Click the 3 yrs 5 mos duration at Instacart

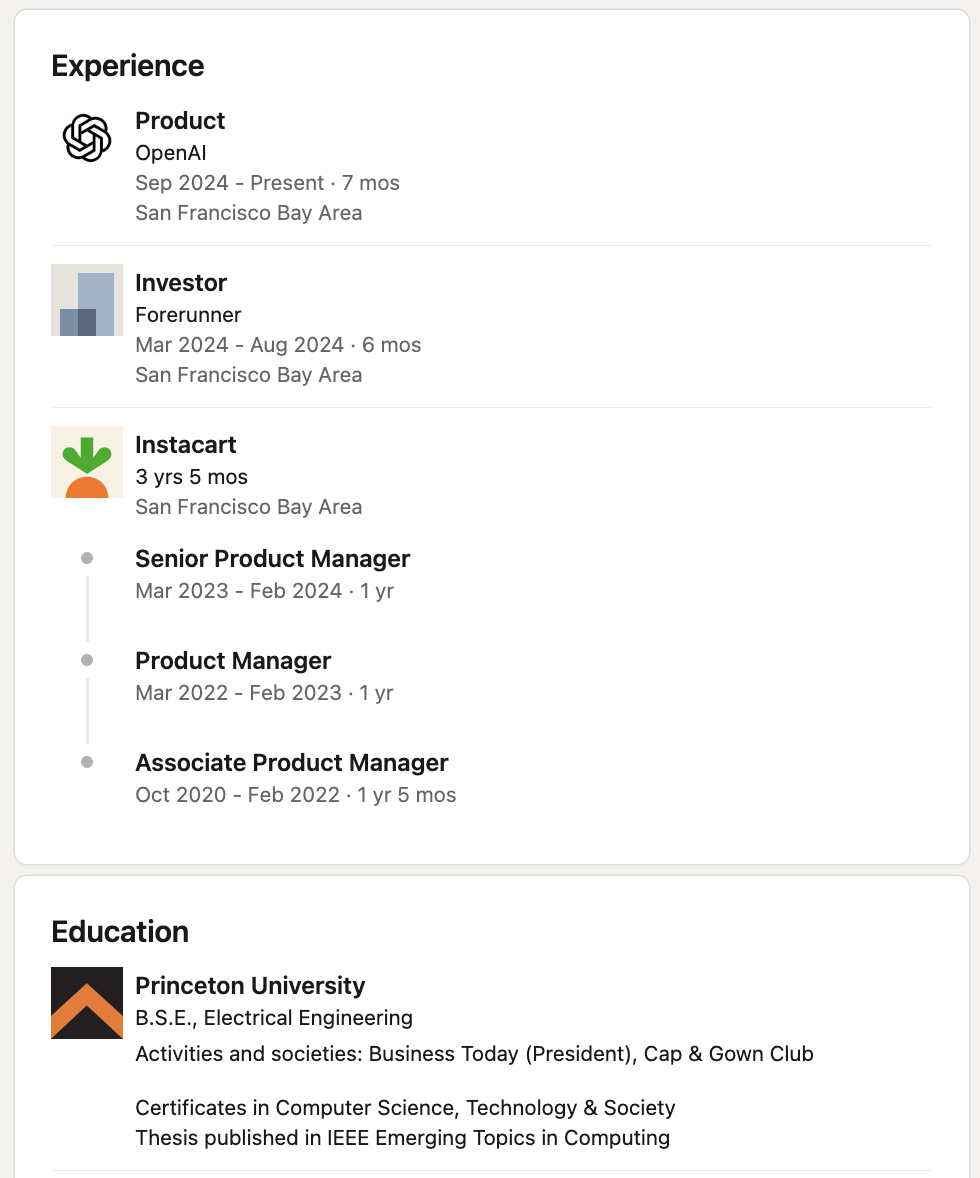pyautogui.click(x=191, y=477)
